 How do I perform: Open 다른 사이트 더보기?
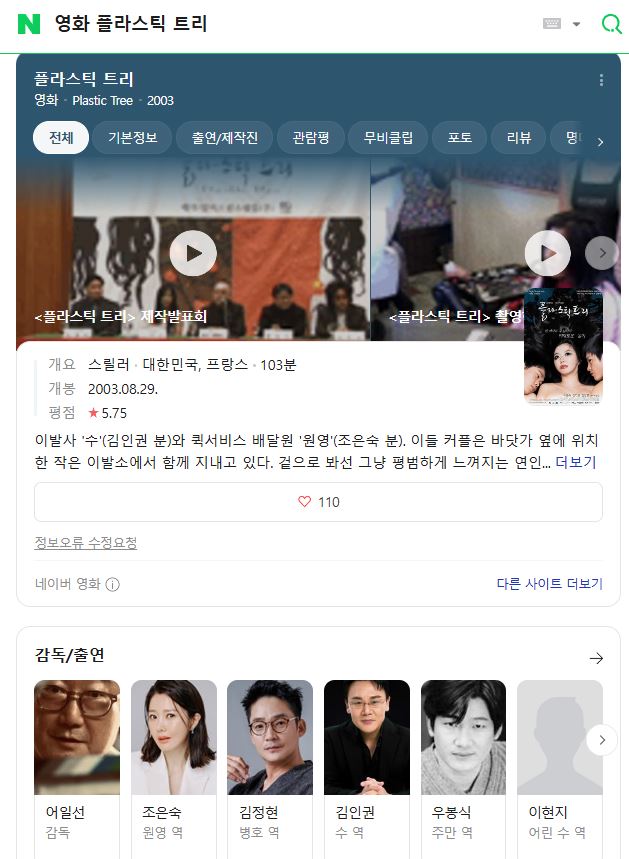coord(549,584)
